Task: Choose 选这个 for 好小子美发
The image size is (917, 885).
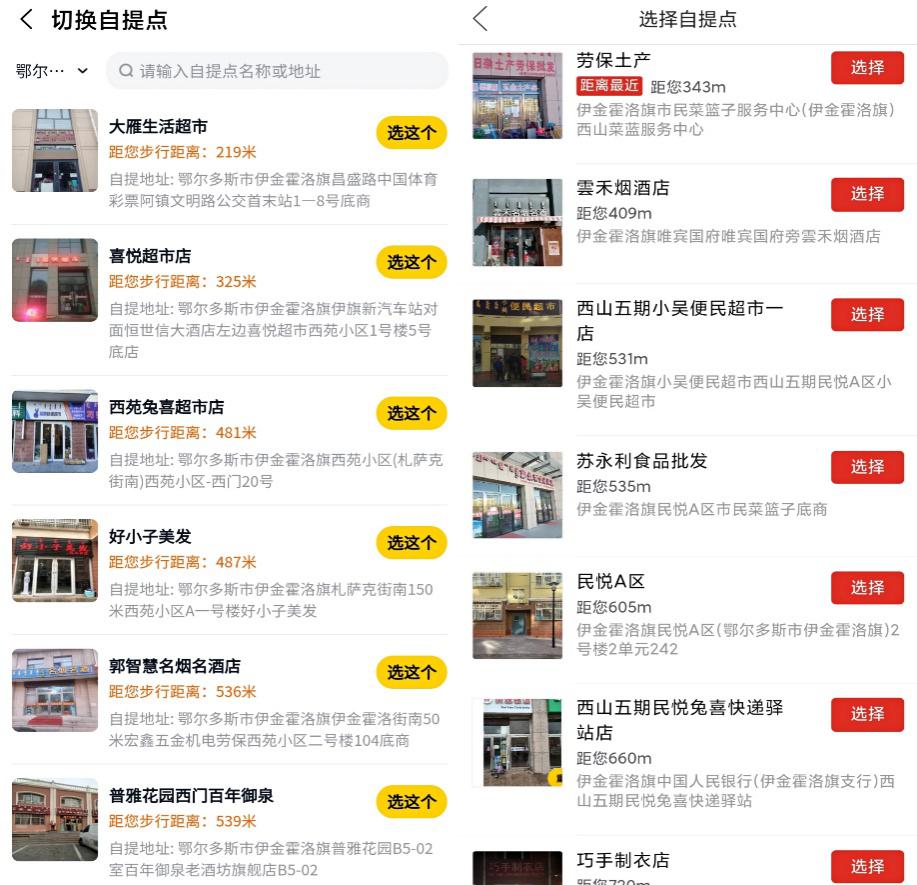Action: pyautogui.click(x=411, y=543)
